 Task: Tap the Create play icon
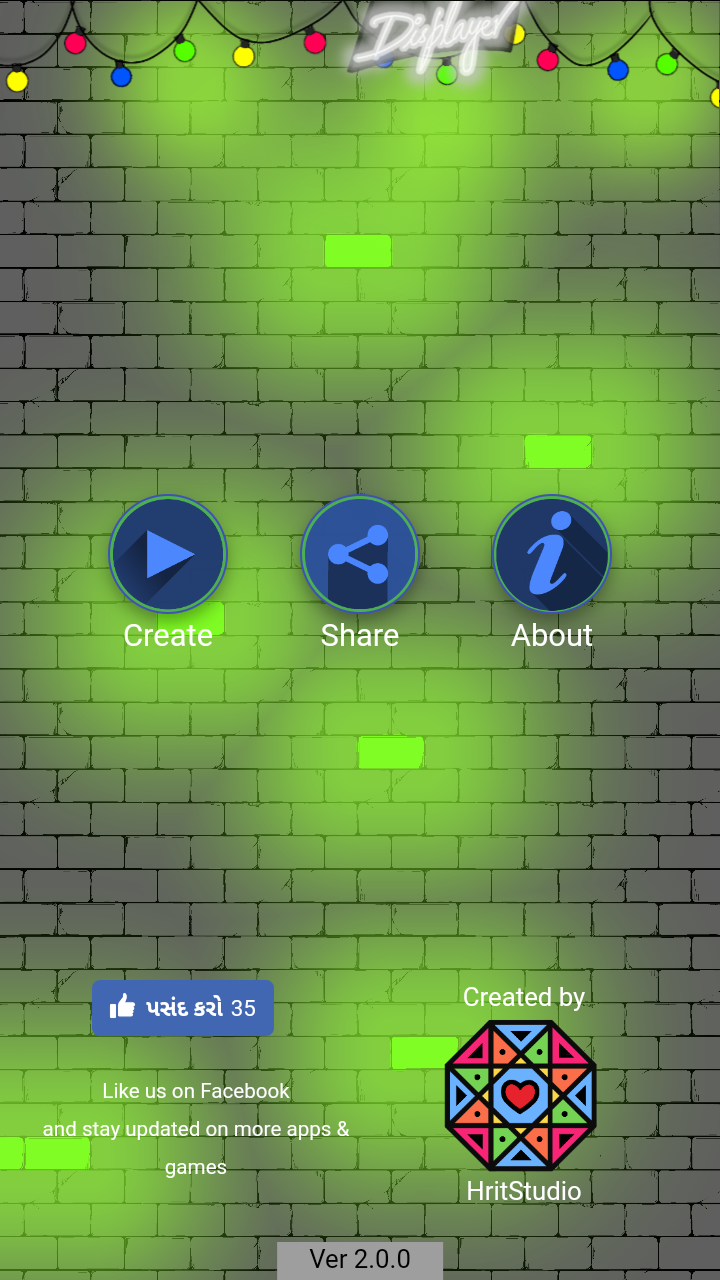[167, 554]
